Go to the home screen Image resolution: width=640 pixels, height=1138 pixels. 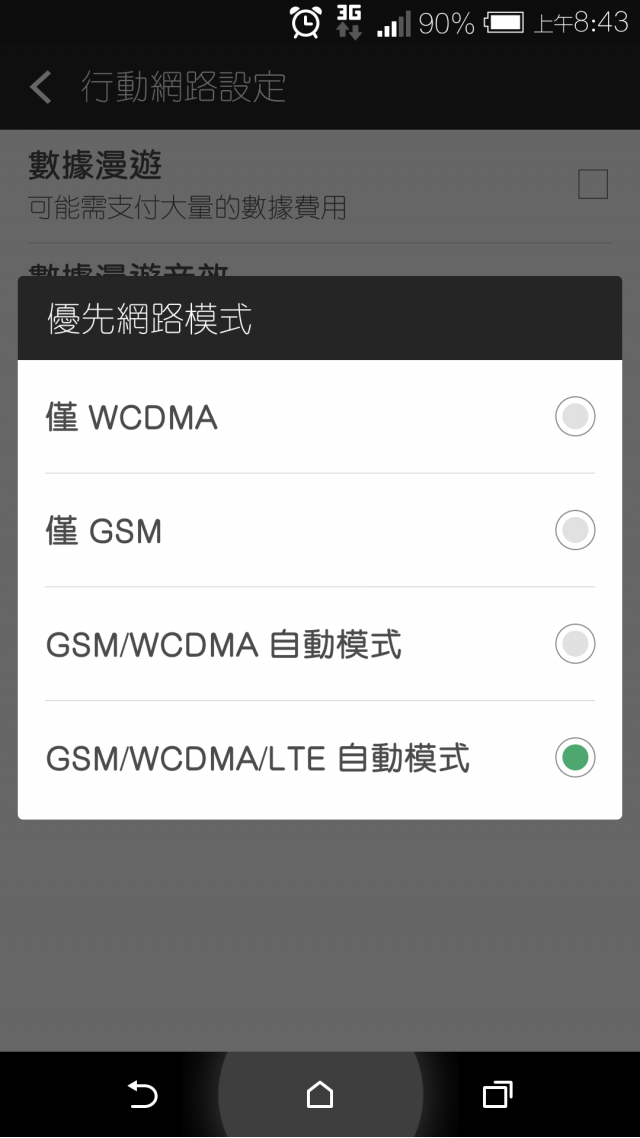[x=320, y=1095]
